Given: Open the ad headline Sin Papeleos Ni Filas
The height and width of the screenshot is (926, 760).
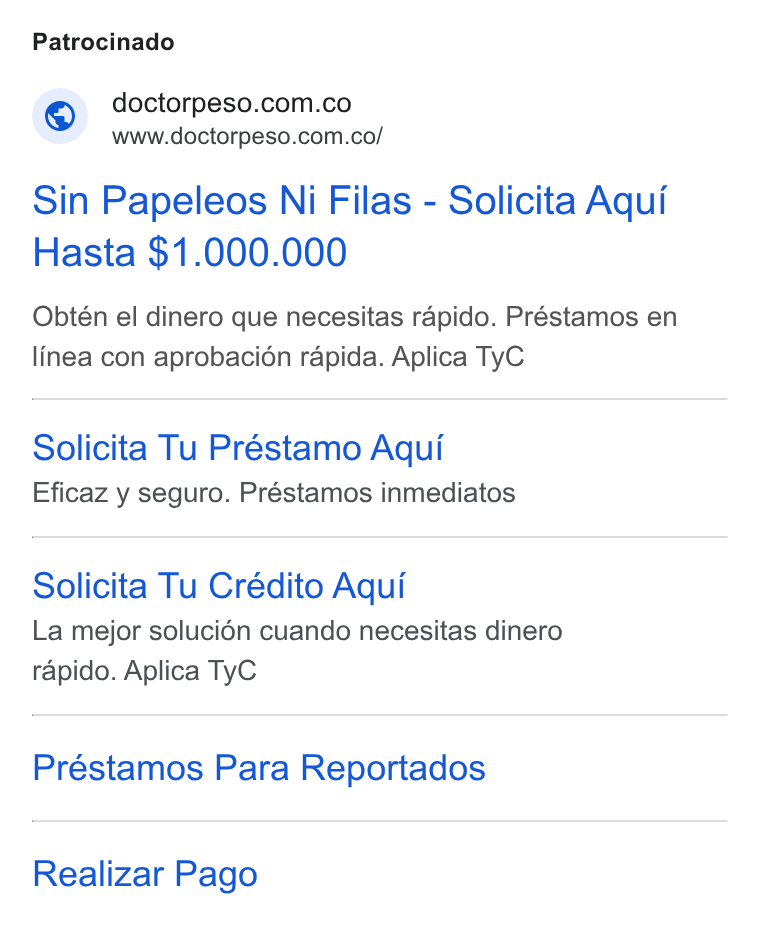Looking at the screenshot, I should click(x=350, y=226).
